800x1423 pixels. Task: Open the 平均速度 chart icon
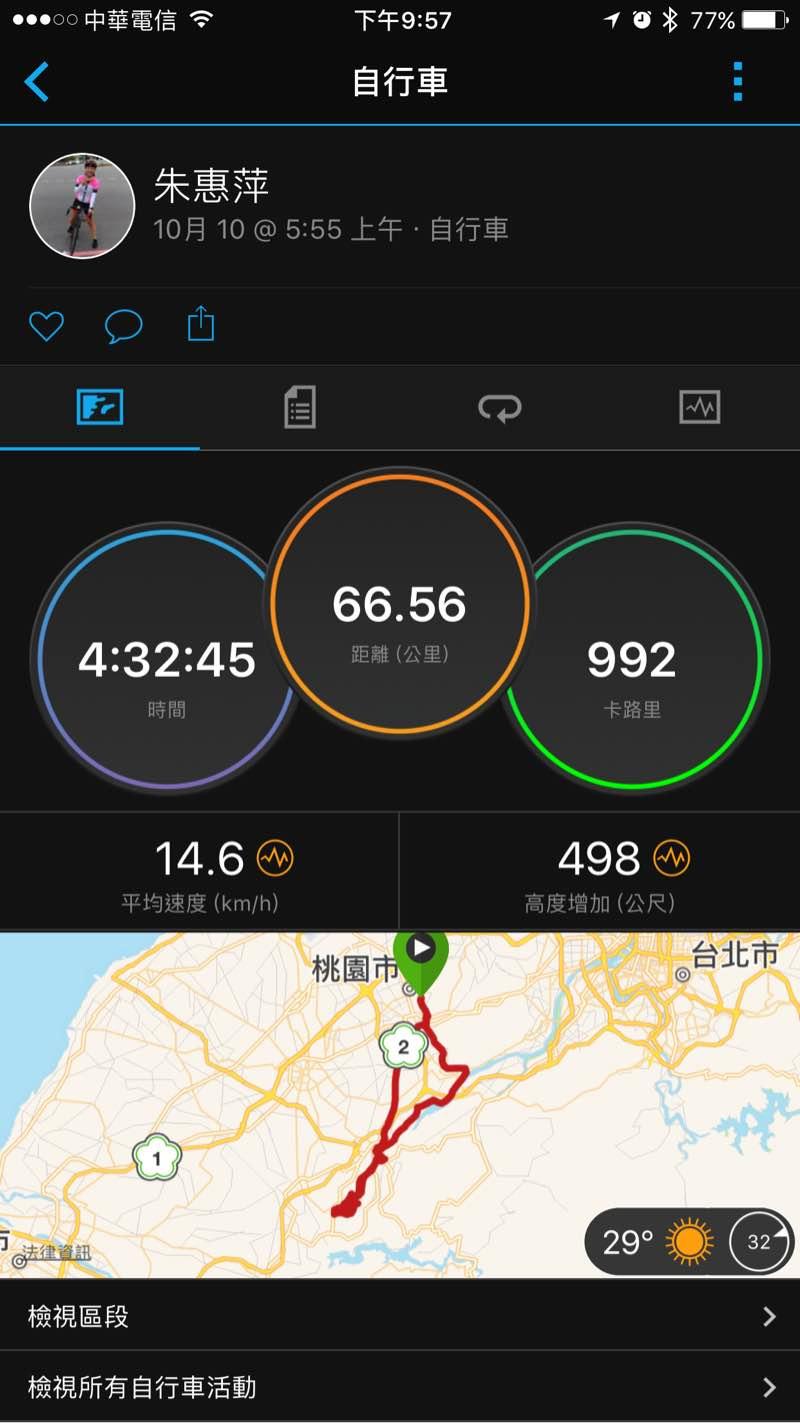pyautogui.click(x=275, y=858)
